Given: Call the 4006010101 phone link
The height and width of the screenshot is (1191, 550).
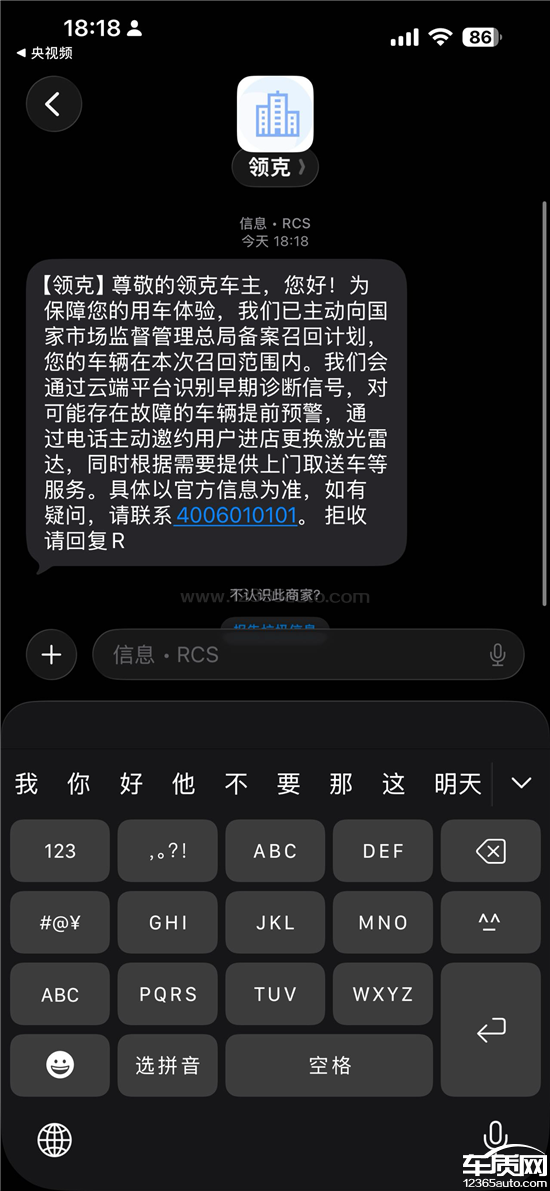Looking at the screenshot, I should pos(235,515).
